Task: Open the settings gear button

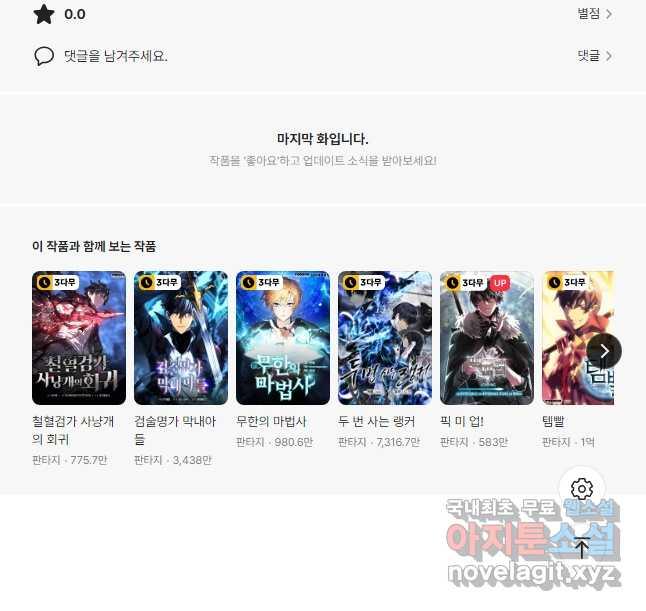Action: click(x=582, y=489)
